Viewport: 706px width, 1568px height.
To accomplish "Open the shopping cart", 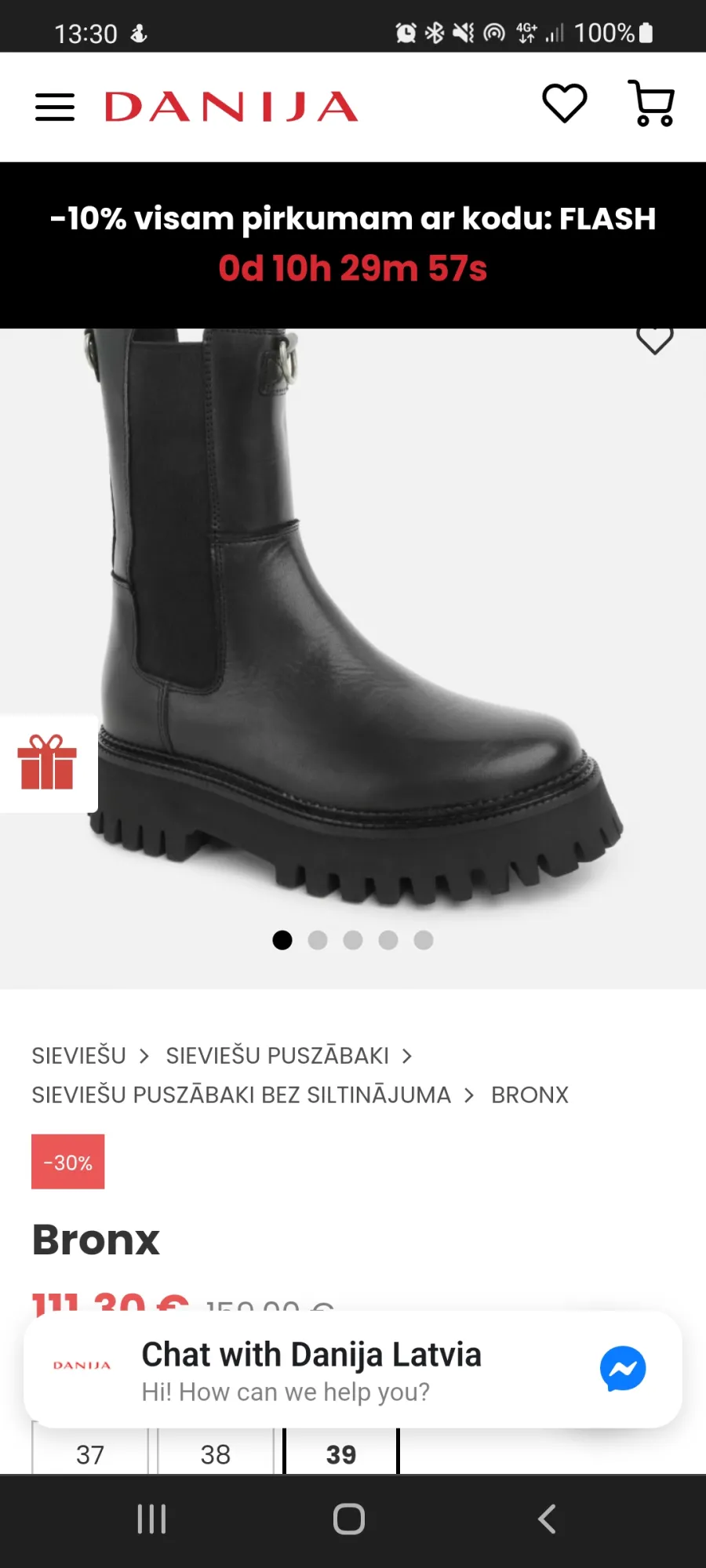I will (x=652, y=103).
